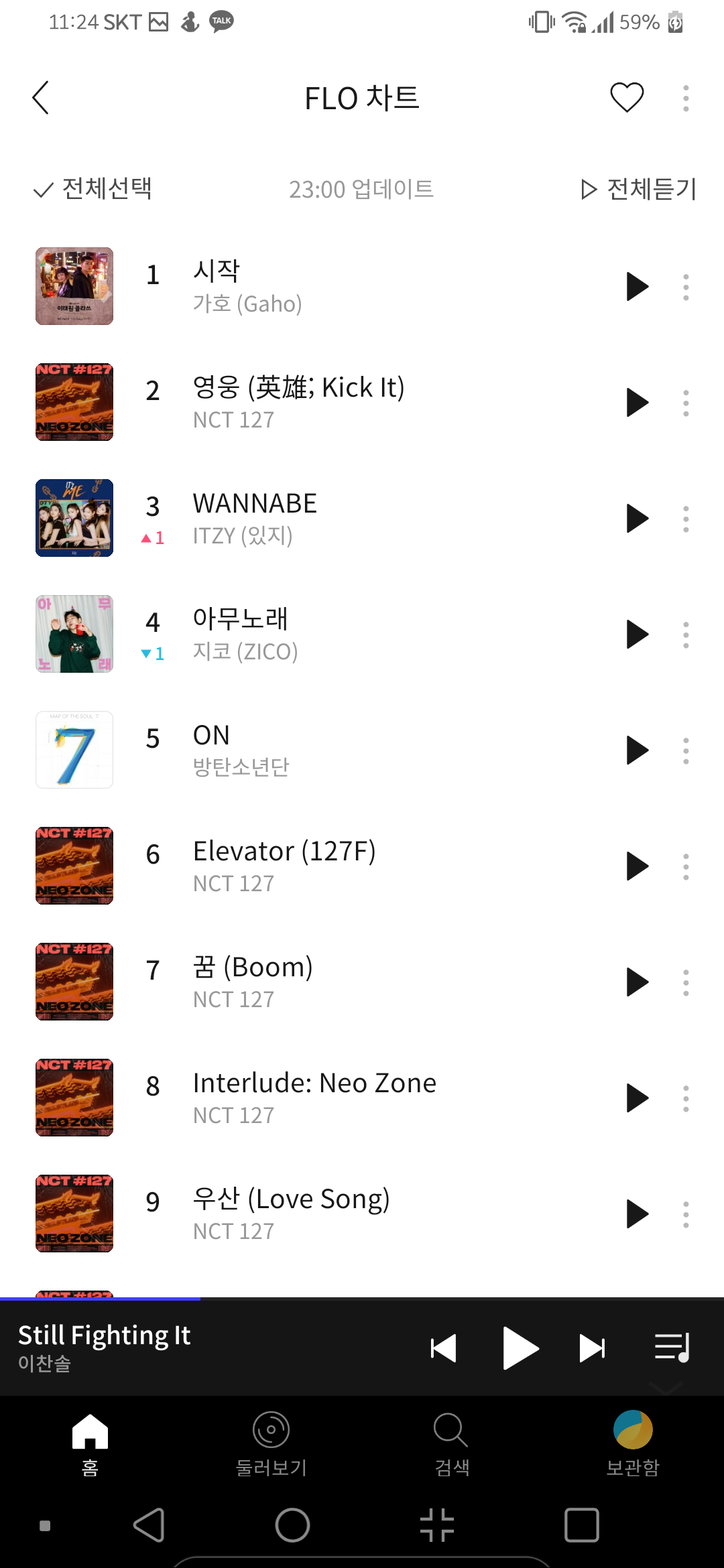Screen dimensions: 724x1568
Task: Open the overflow menu in top bar
Action: pos(685,99)
